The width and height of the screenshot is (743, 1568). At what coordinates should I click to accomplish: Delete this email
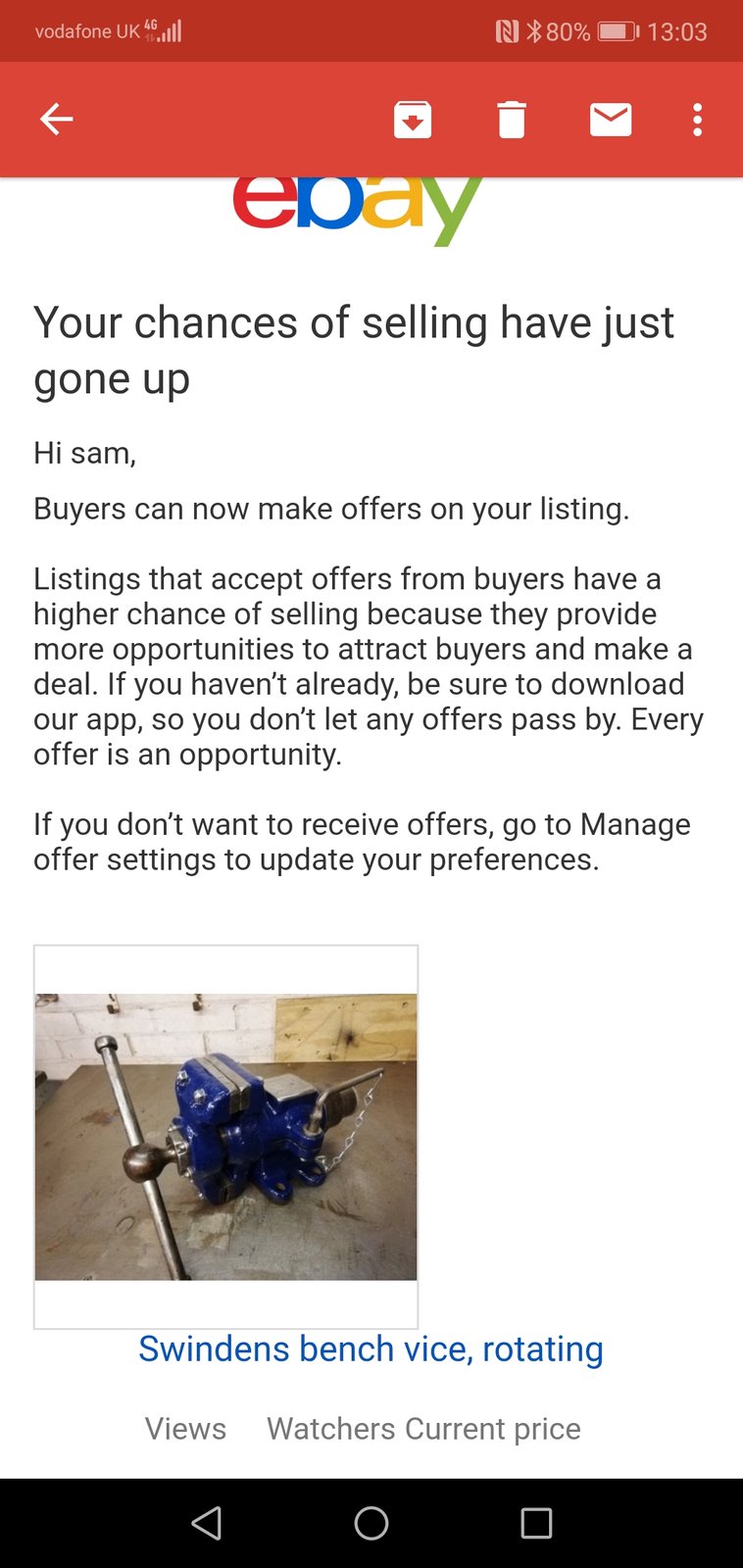512,120
